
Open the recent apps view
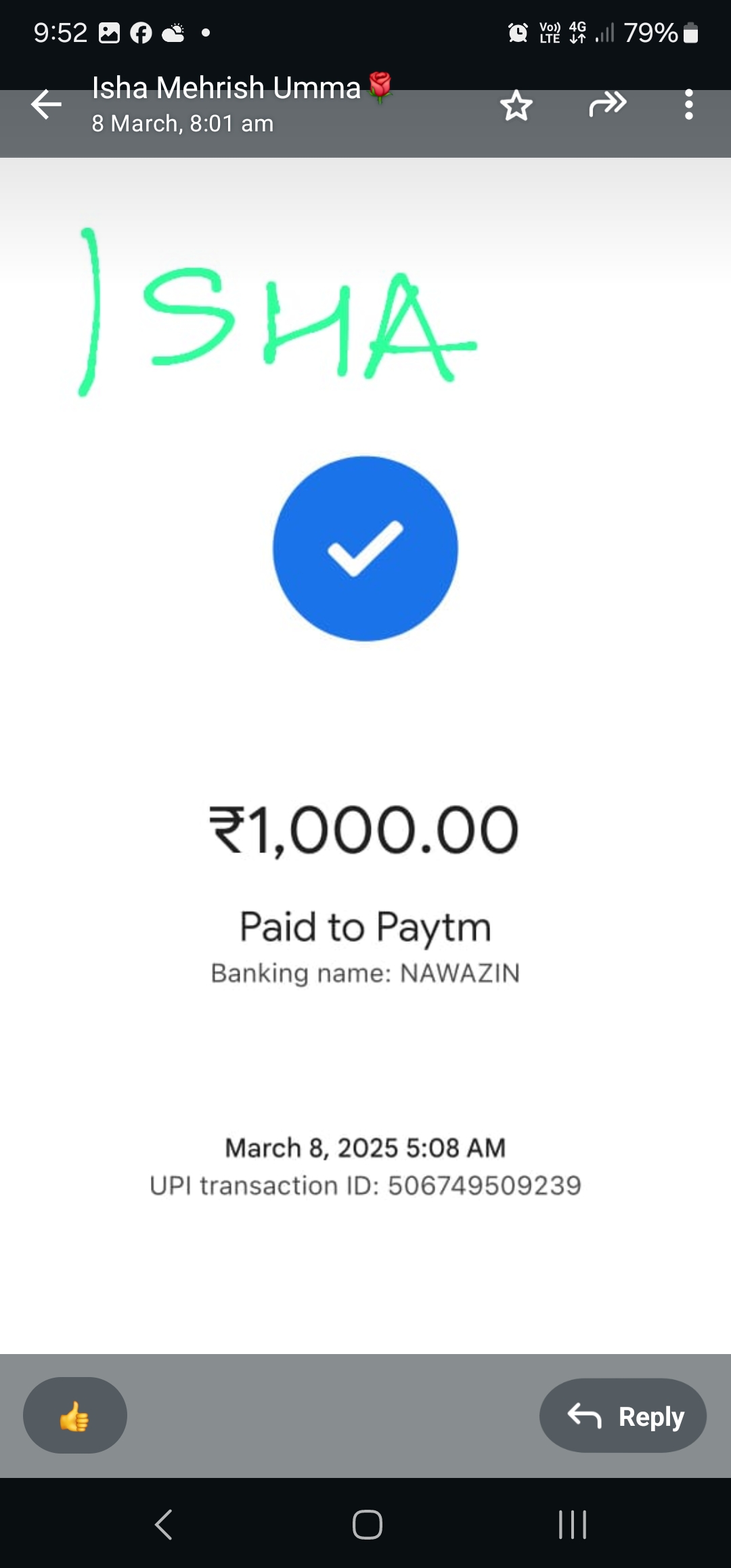(x=572, y=1525)
